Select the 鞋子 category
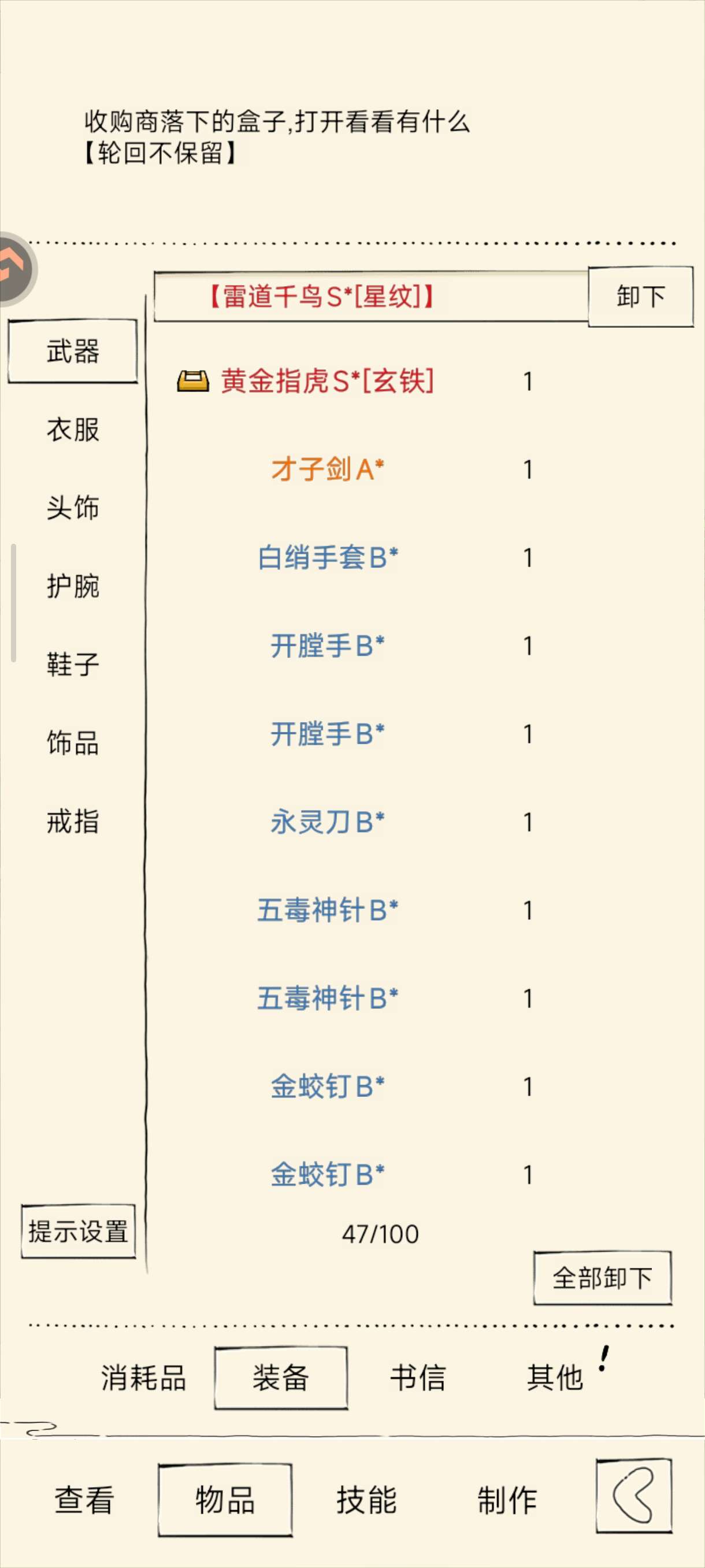Viewport: 705px width, 1568px height. (73, 664)
